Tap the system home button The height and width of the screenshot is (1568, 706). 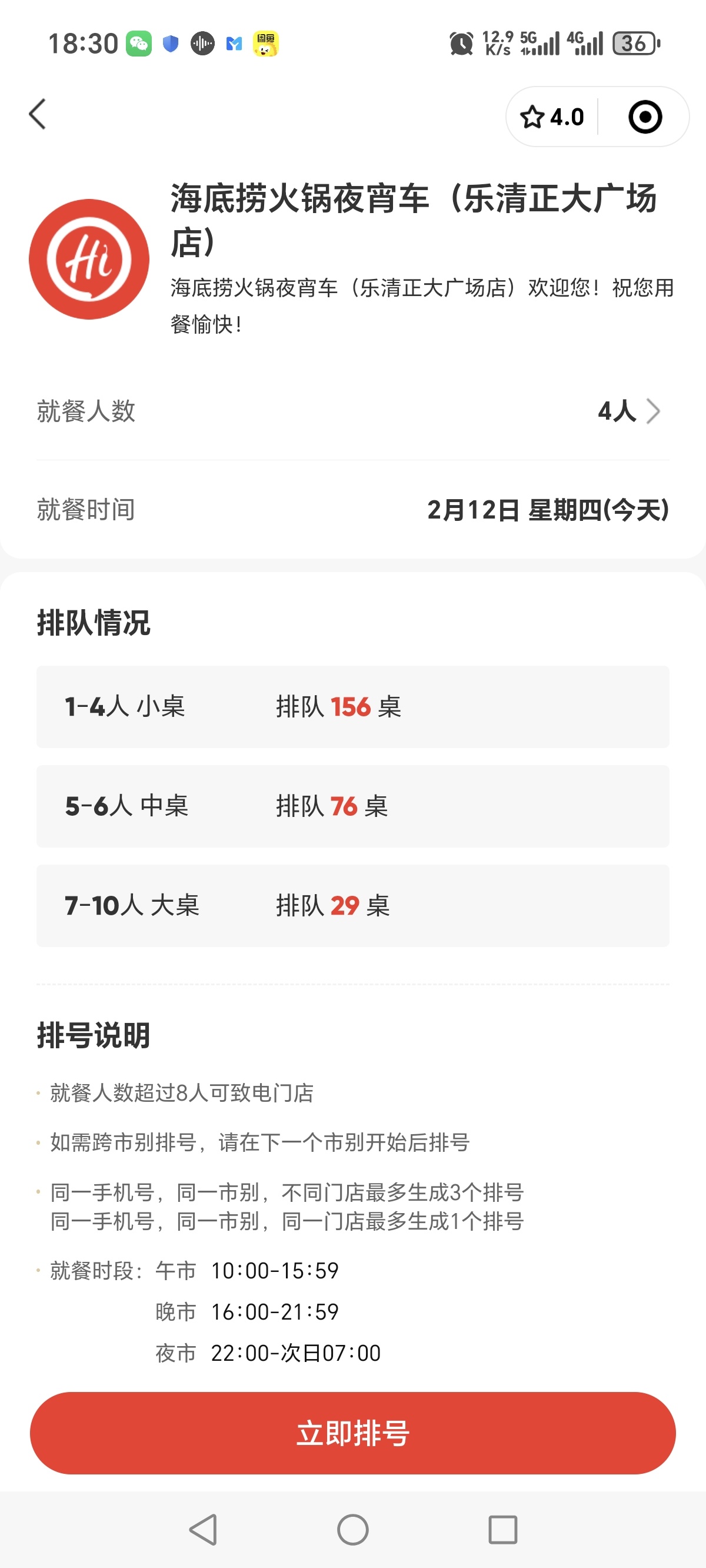[x=353, y=1529]
